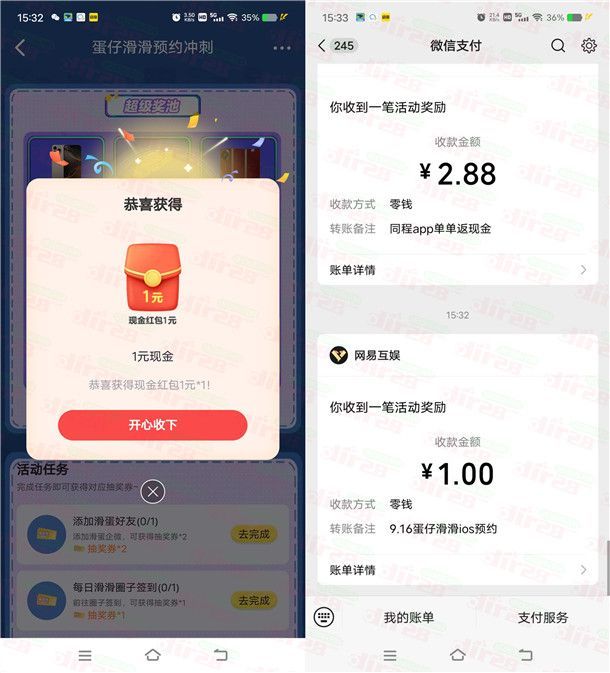Open the 微信支付 settings gear
The height and width of the screenshot is (673, 610).
click(x=589, y=46)
